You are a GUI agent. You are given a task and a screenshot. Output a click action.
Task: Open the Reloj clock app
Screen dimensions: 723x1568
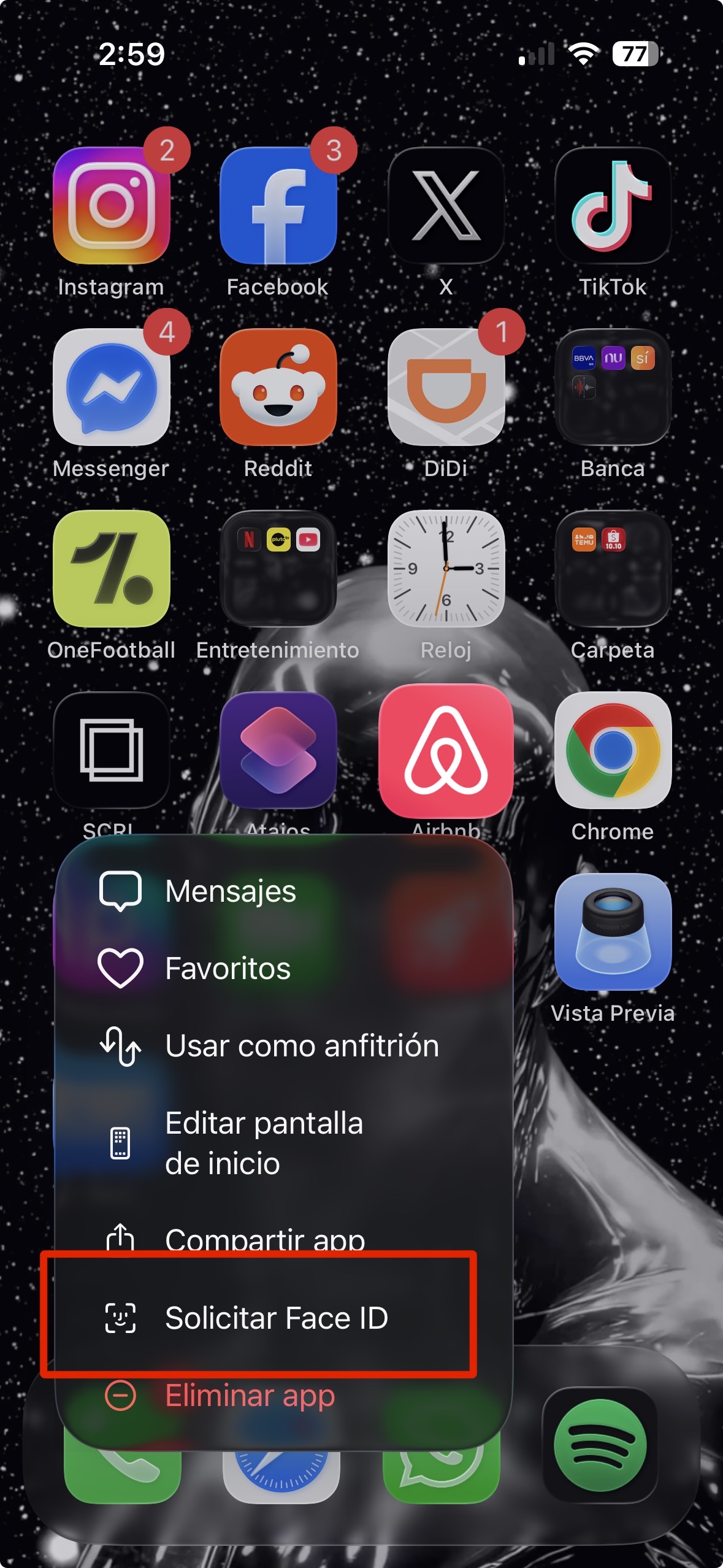click(x=446, y=569)
